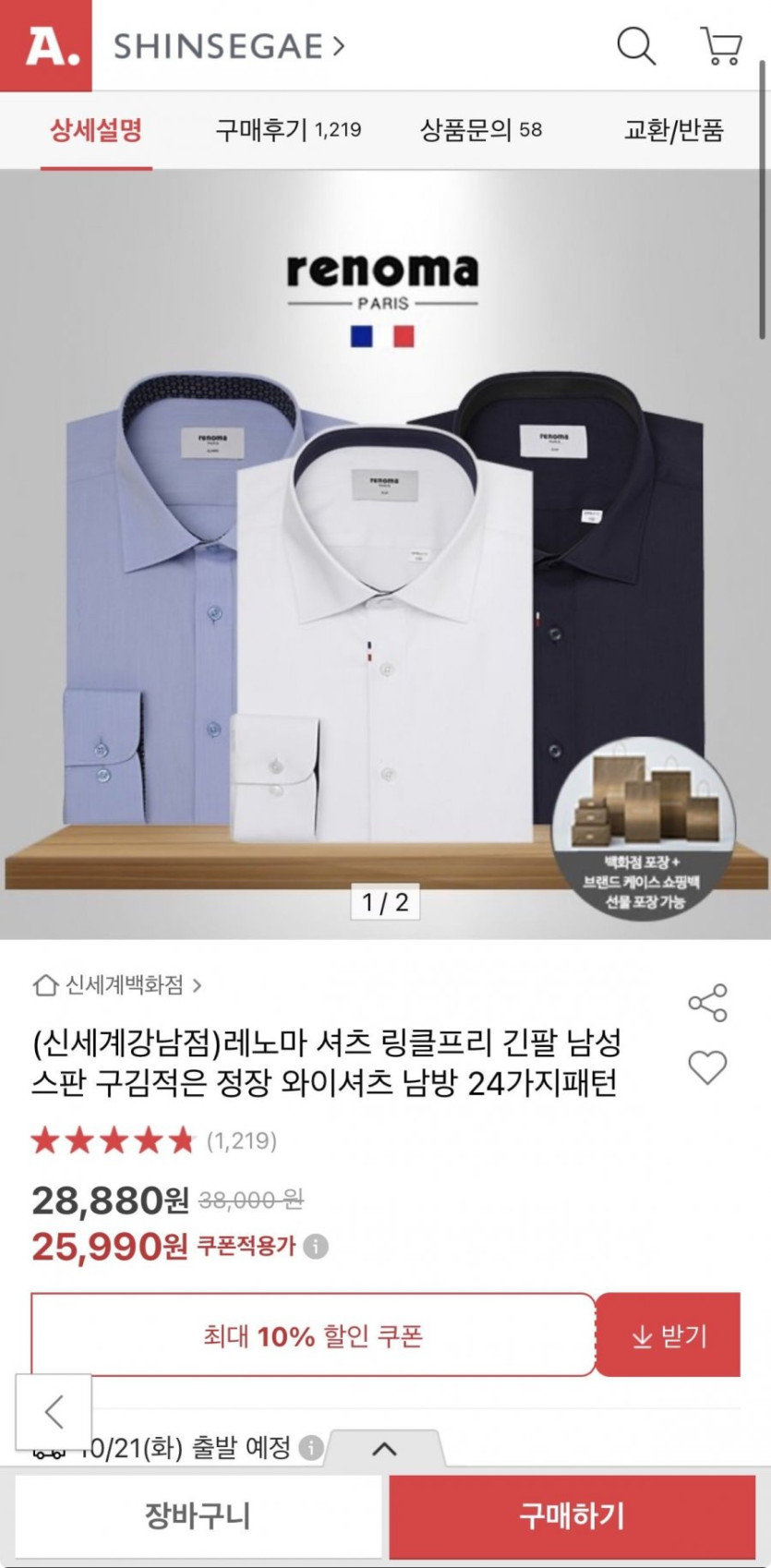Open the 교환/반품 tab
Viewport: 771px width, 1568px height.
673,130
